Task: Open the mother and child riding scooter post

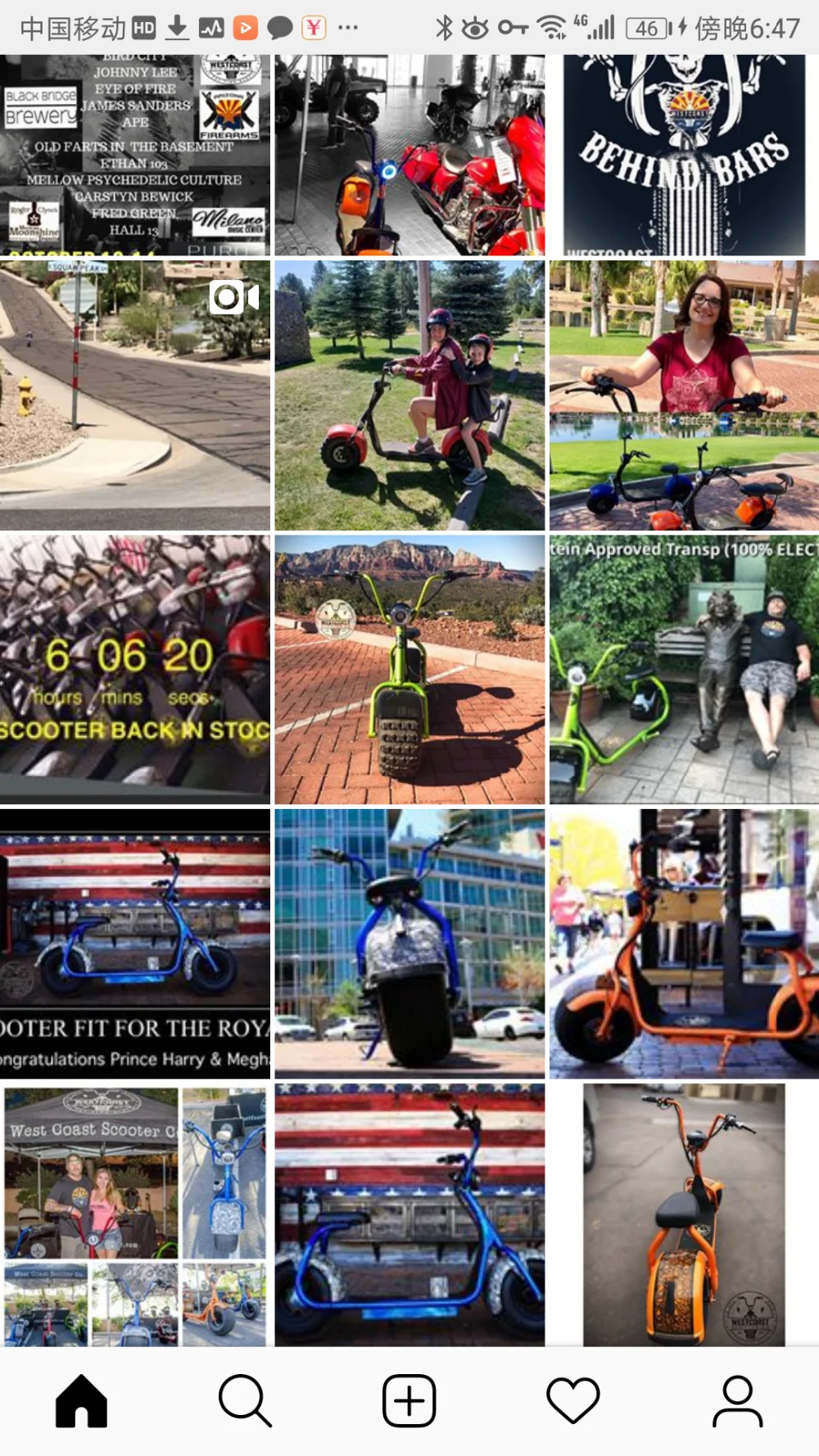Action: click(409, 396)
